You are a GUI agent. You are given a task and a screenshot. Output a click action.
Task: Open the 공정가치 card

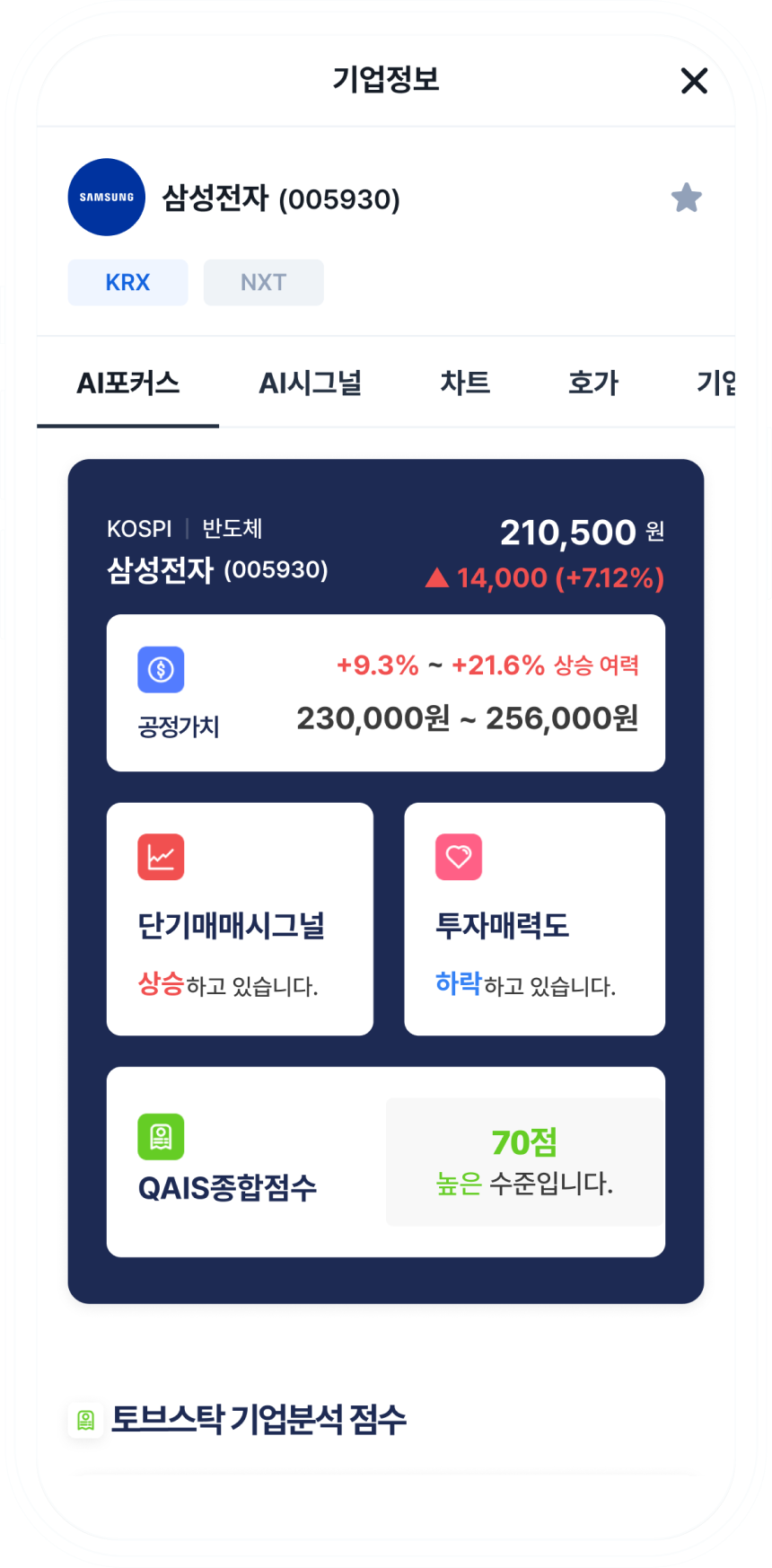pos(385,692)
